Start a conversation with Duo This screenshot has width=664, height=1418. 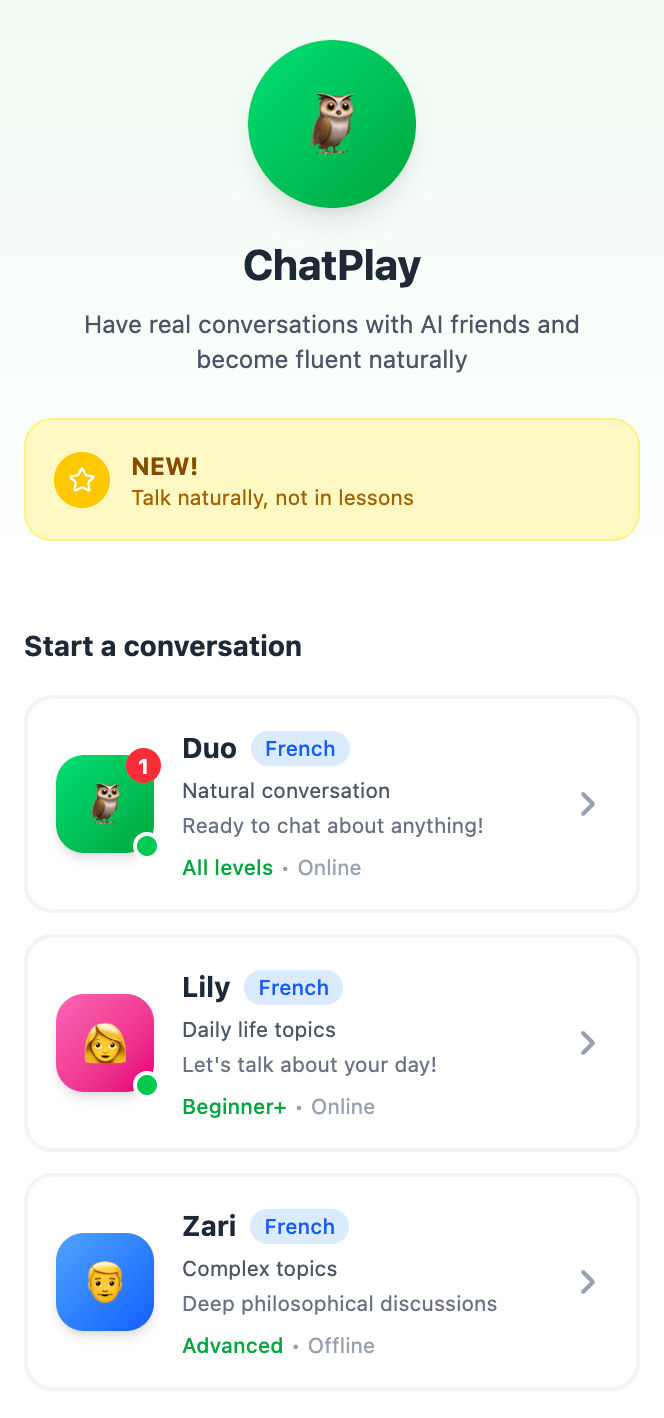tap(331, 804)
